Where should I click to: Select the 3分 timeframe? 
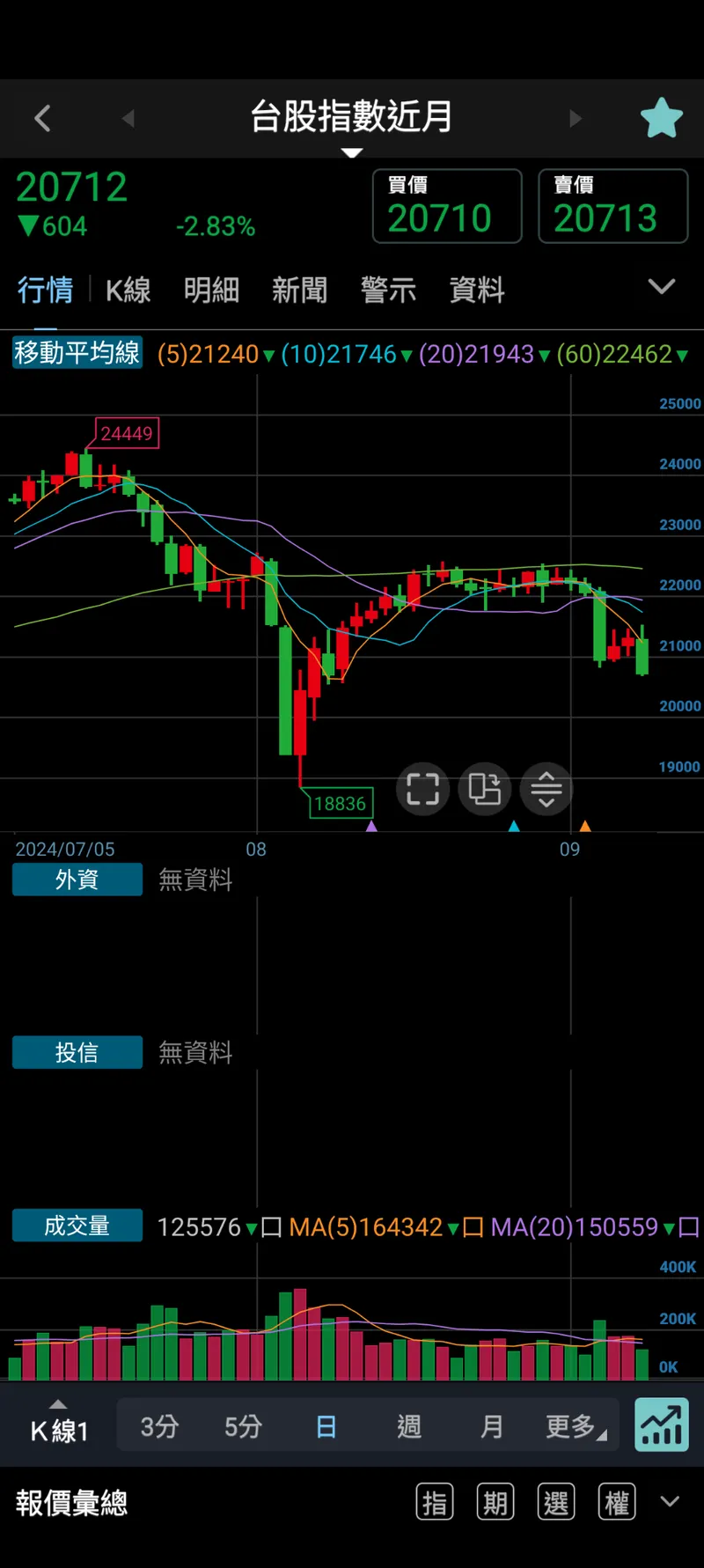[159, 1426]
